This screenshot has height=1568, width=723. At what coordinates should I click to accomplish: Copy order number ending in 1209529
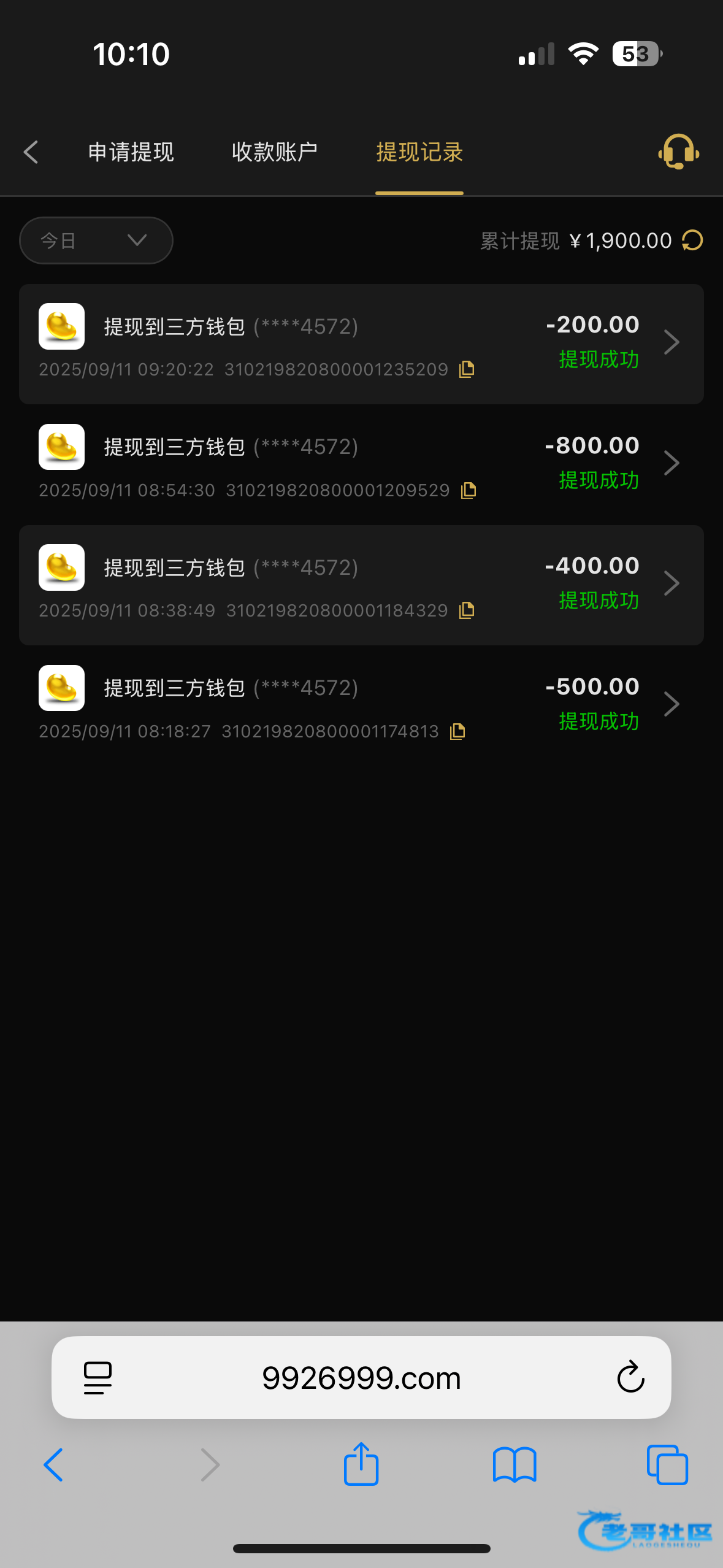coord(469,490)
